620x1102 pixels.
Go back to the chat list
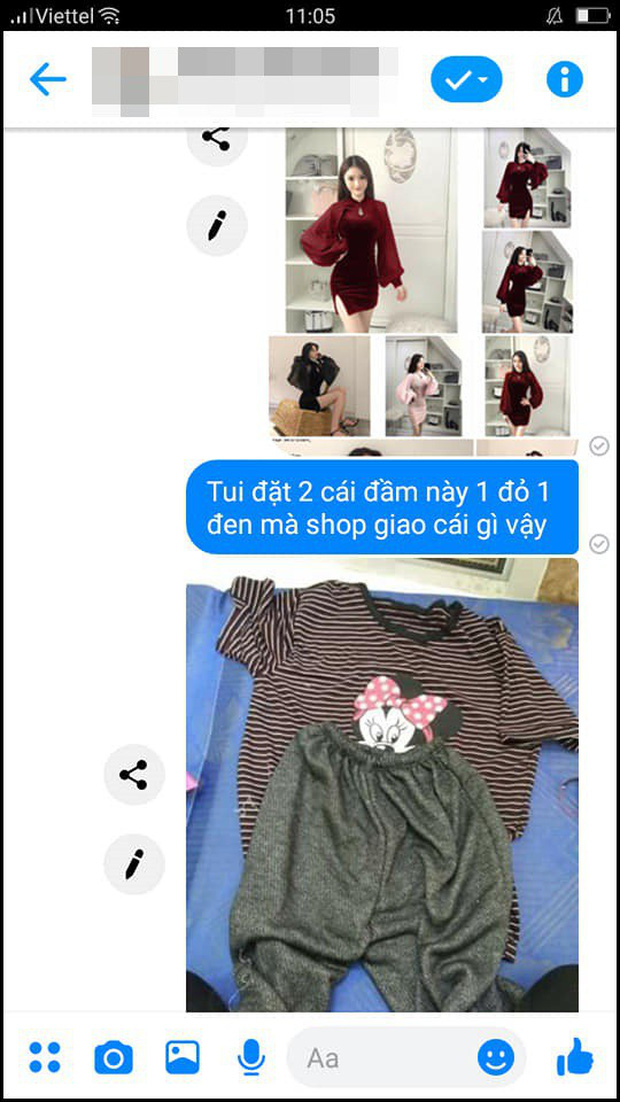(x=47, y=78)
